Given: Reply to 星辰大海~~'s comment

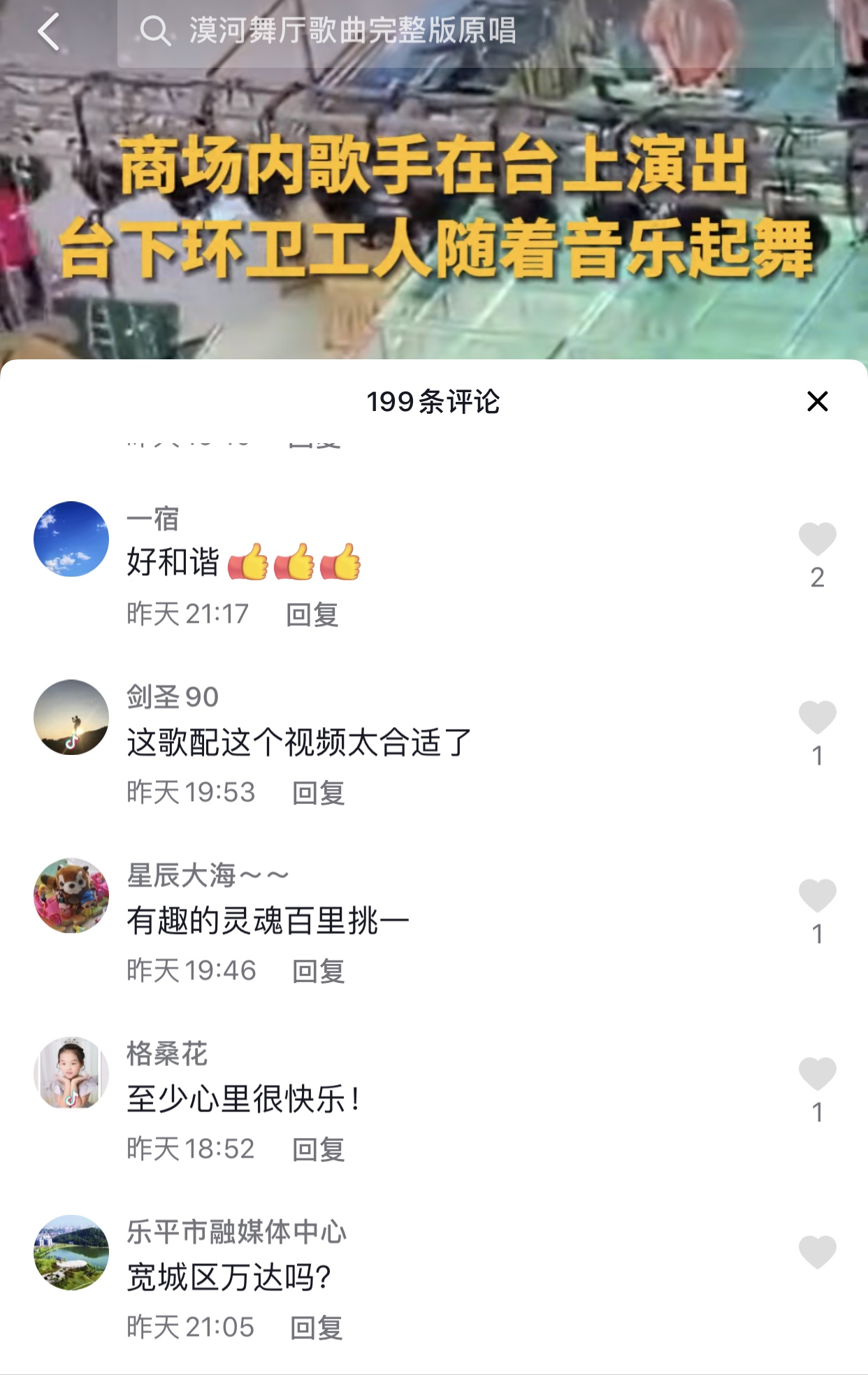Looking at the screenshot, I should coord(319,971).
